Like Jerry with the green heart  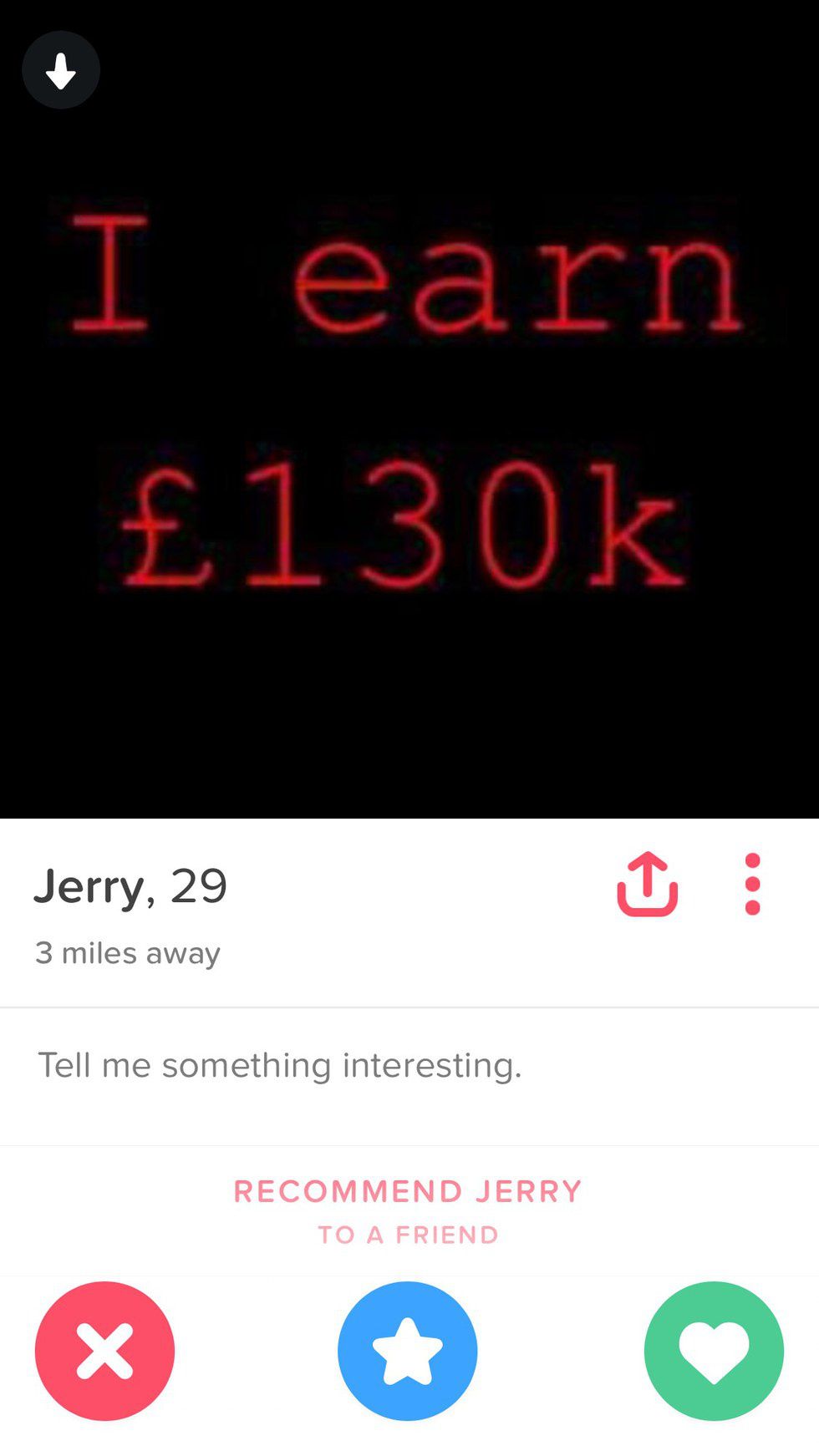[714, 1351]
